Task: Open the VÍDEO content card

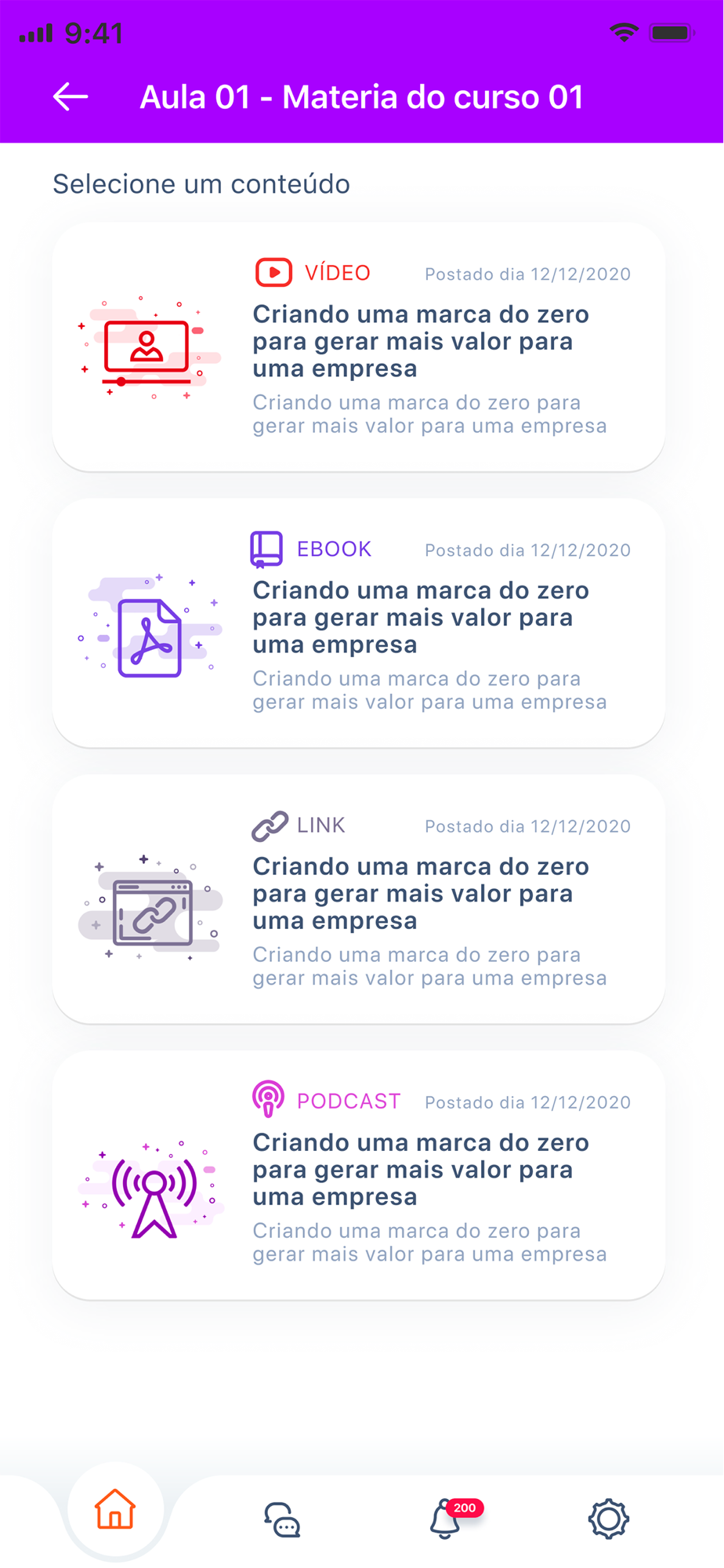Action: pyautogui.click(x=359, y=347)
